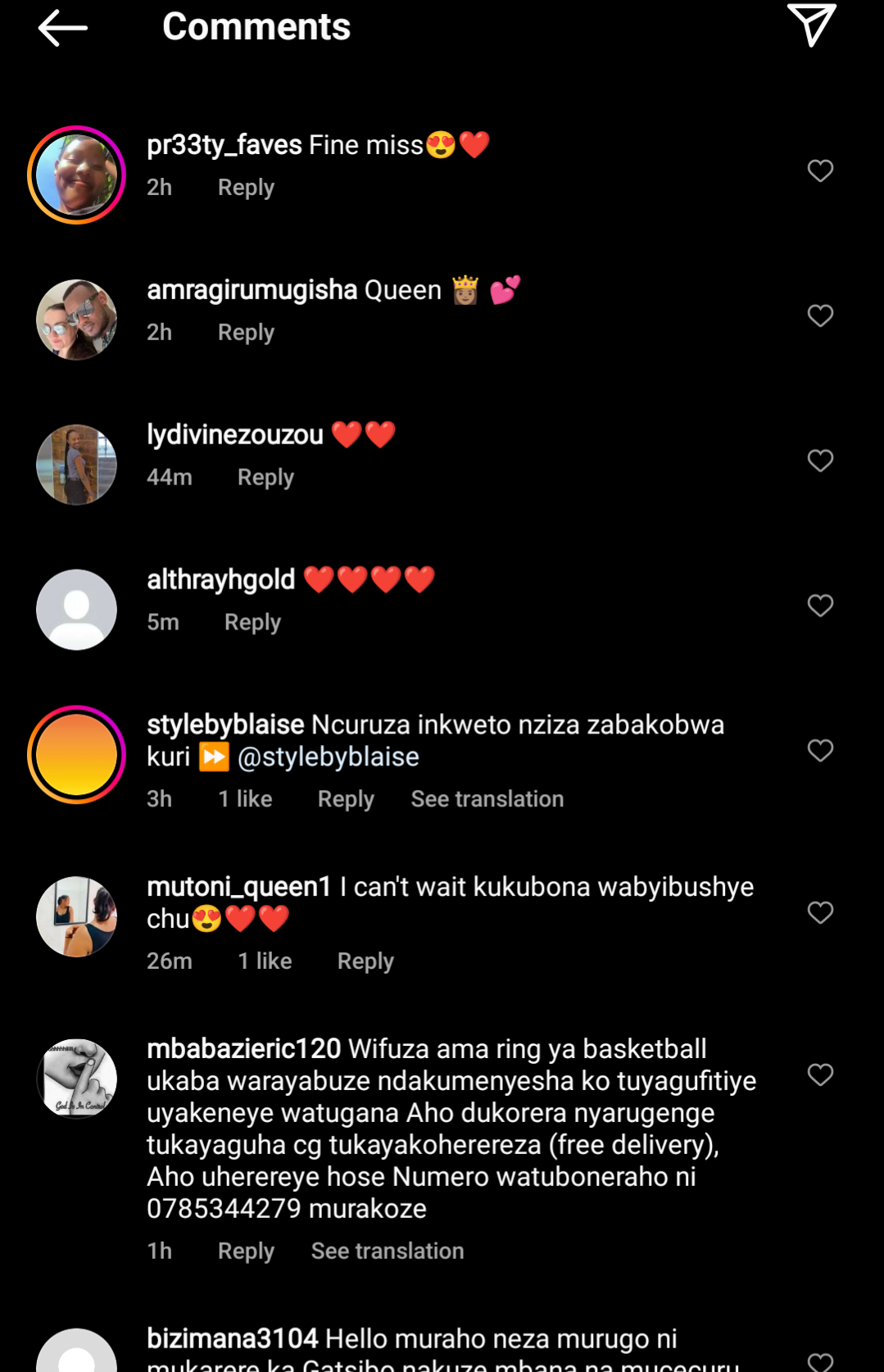
Task: Like mutoni_queen1's comment
Action: (820, 912)
